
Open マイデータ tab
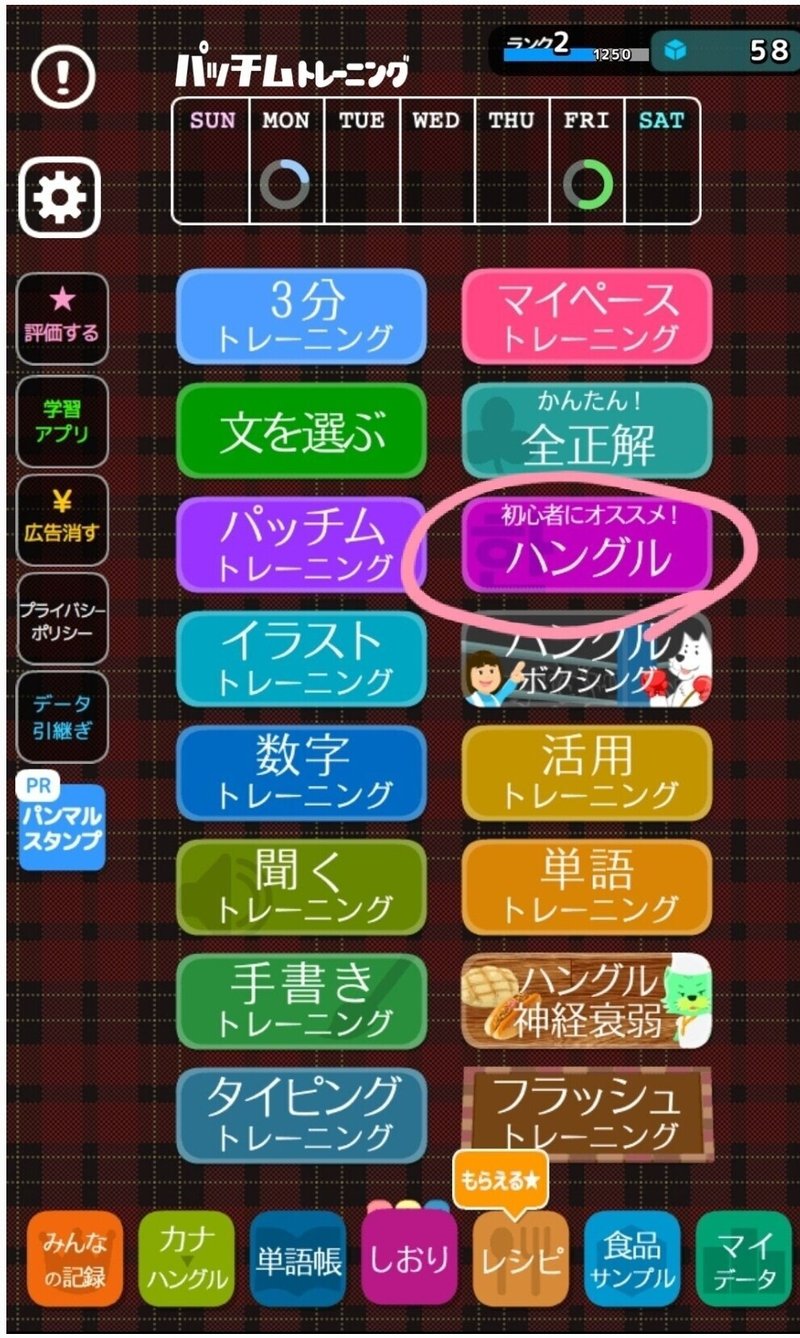[x=745, y=1259]
